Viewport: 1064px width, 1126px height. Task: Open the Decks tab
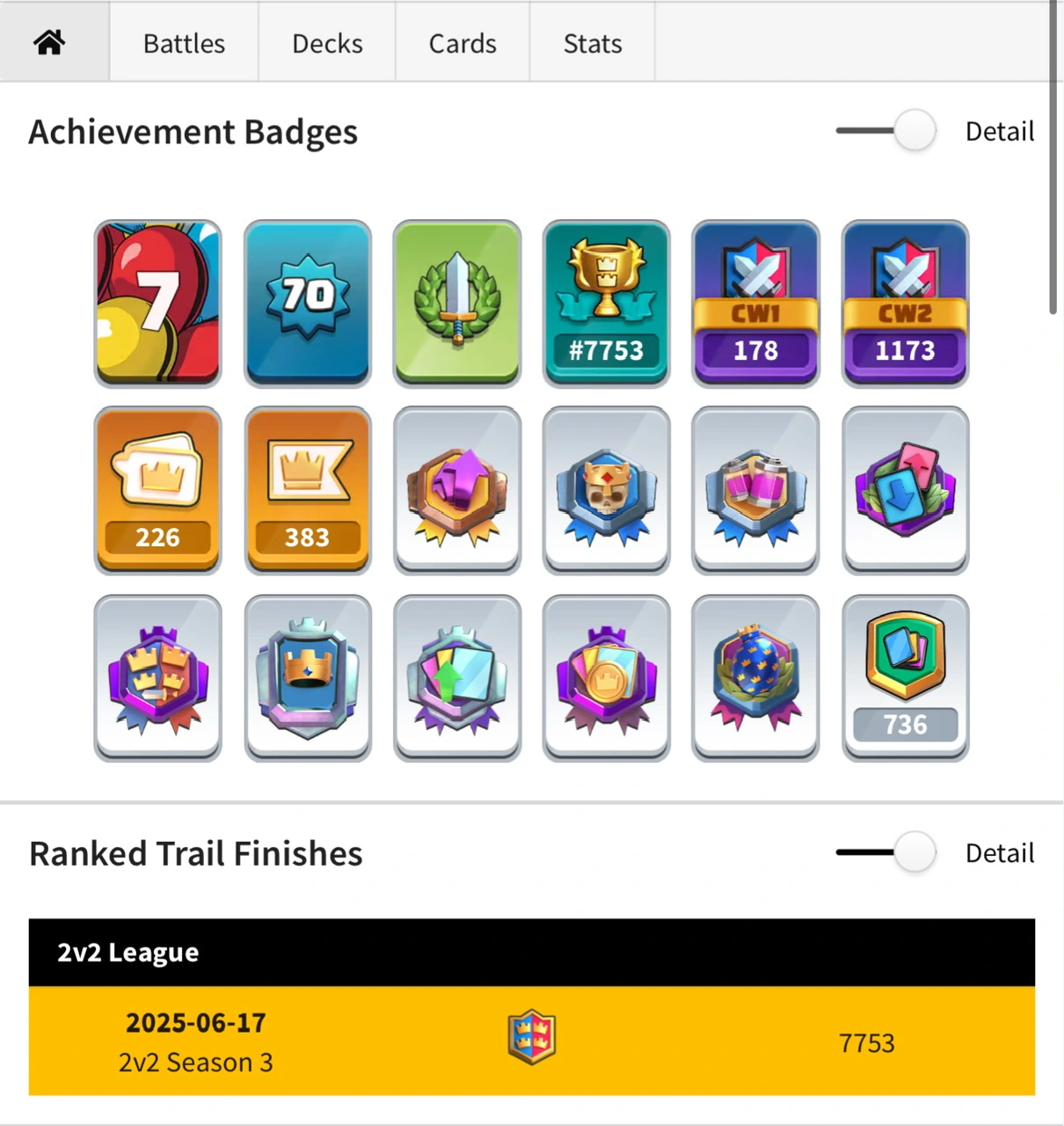pos(327,43)
